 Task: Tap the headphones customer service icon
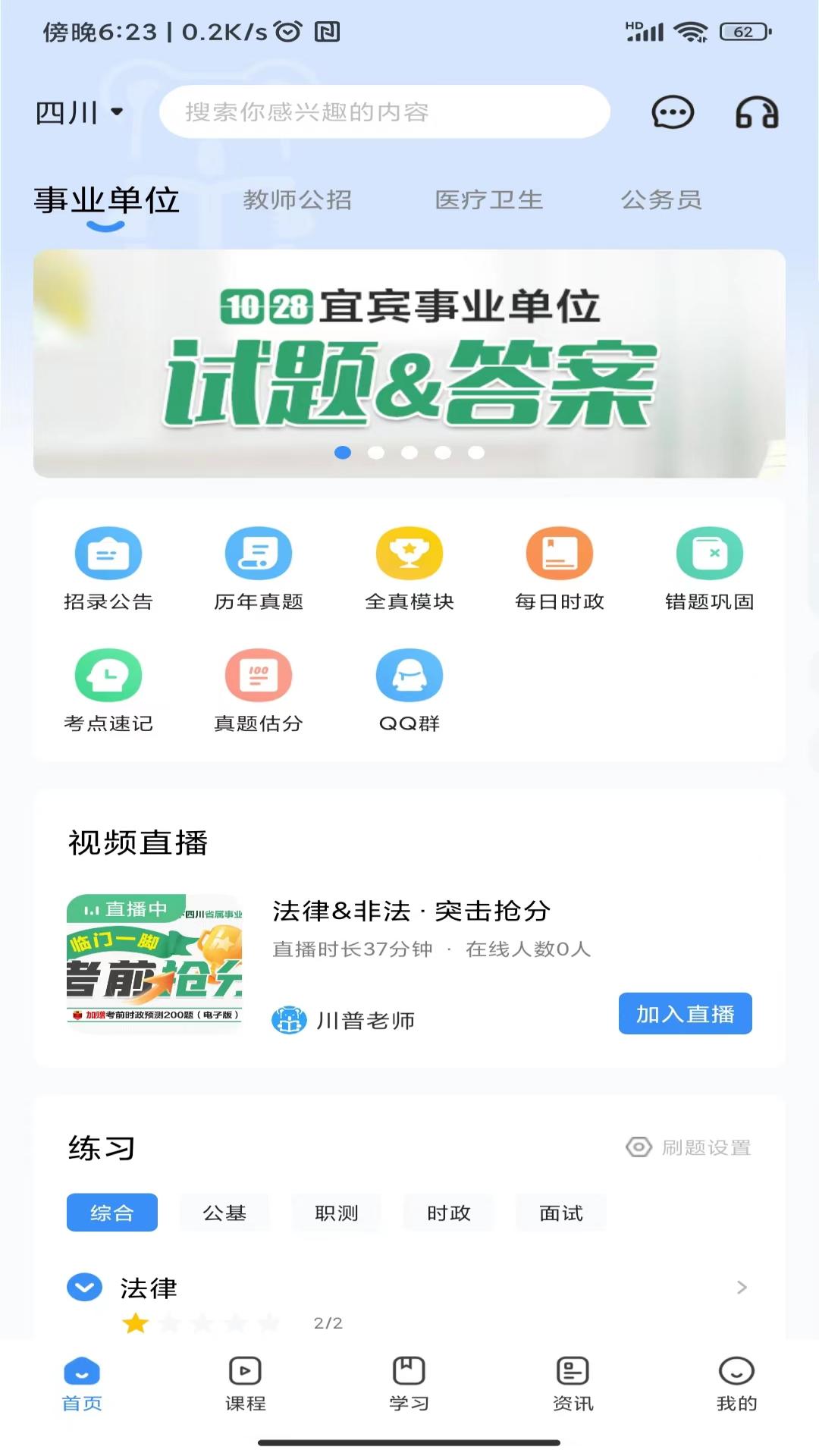click(755, 111)
